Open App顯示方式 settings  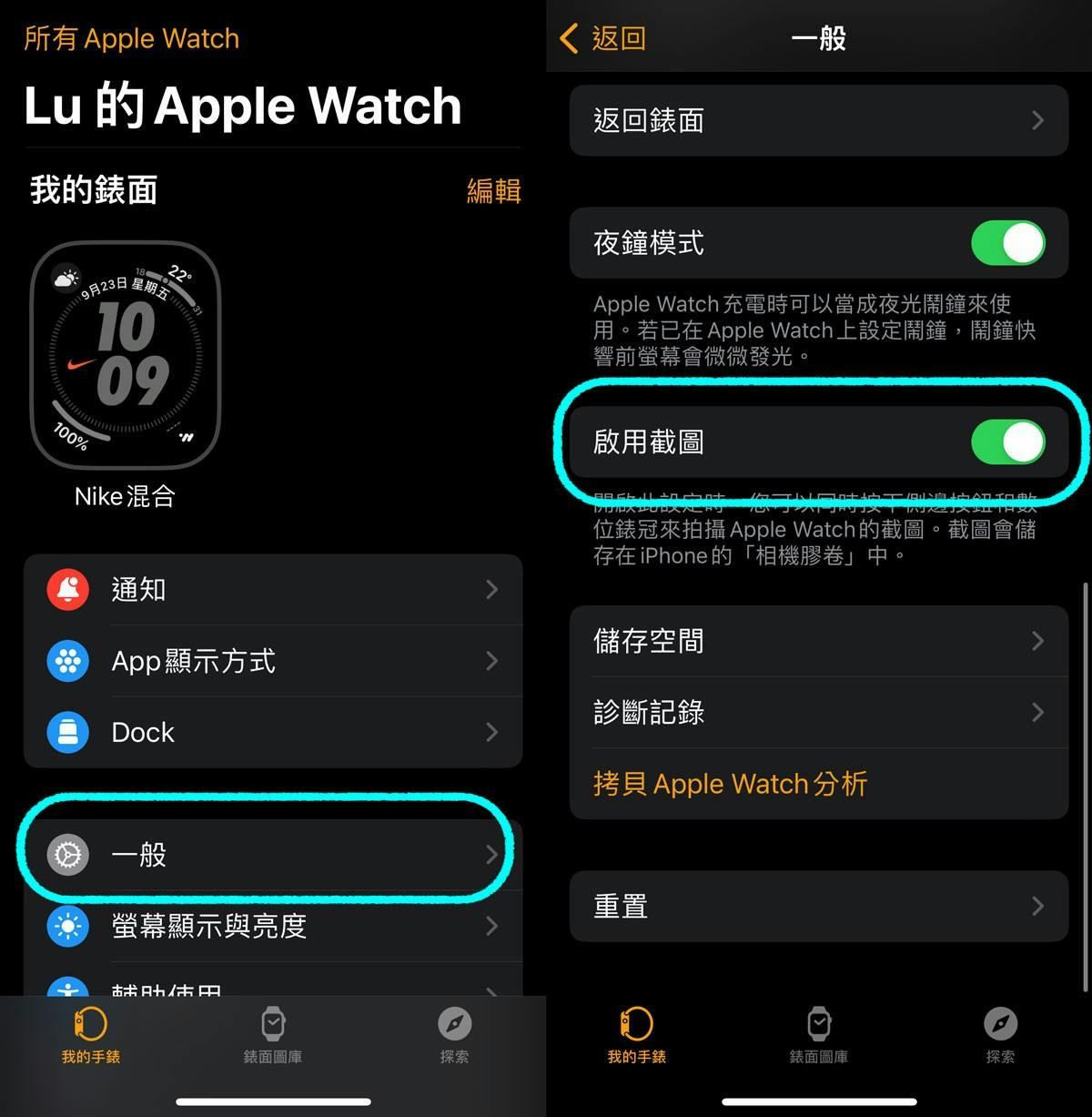pos(273,661)
